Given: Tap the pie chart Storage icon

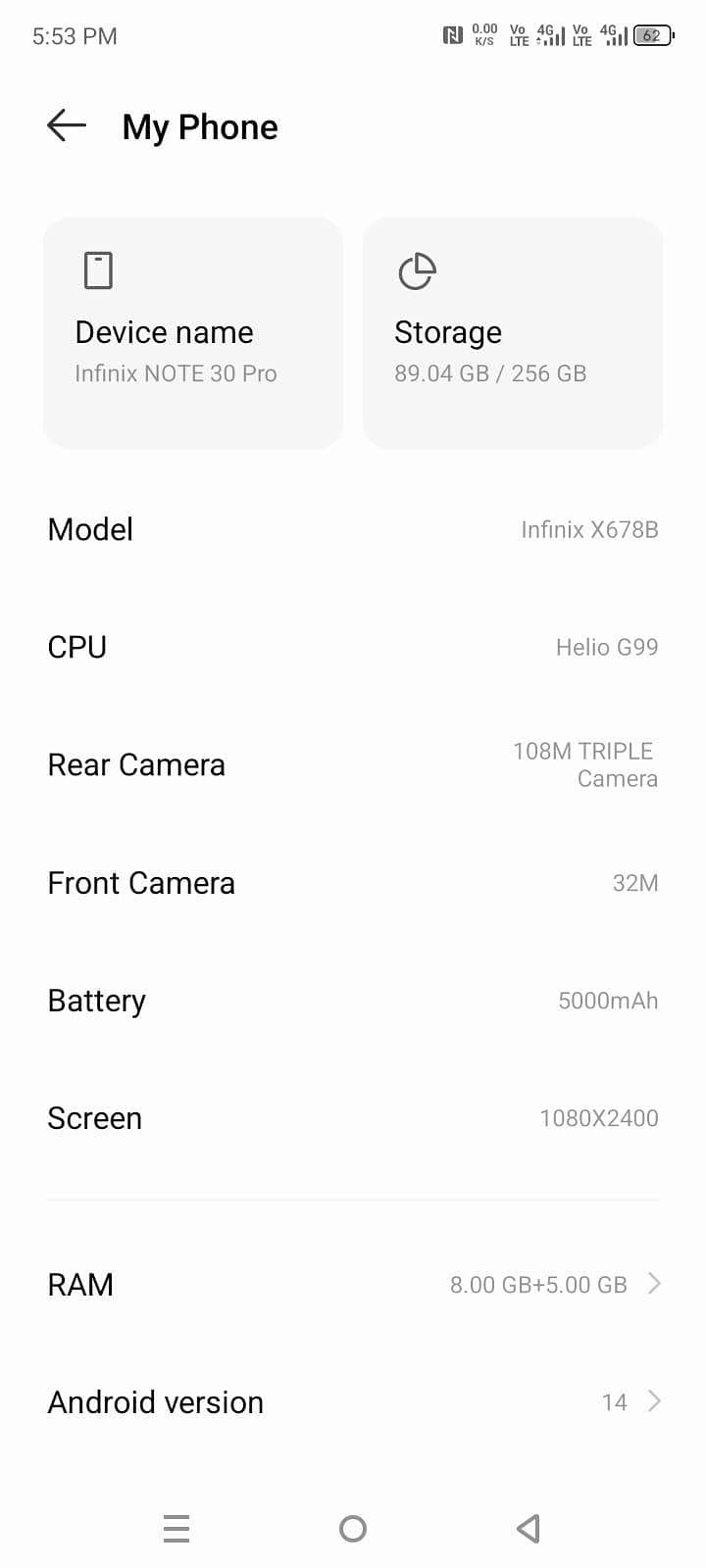Looking at the screenshot, I should pos(416,271).
